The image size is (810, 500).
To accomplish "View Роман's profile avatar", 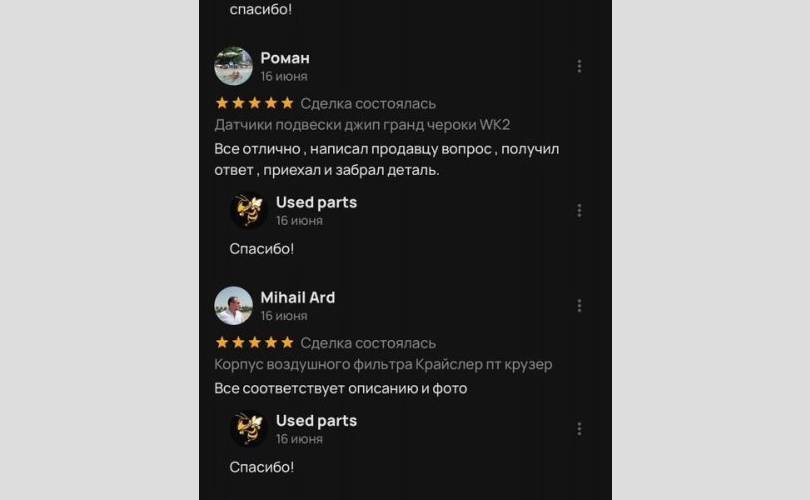I will 233,66.
